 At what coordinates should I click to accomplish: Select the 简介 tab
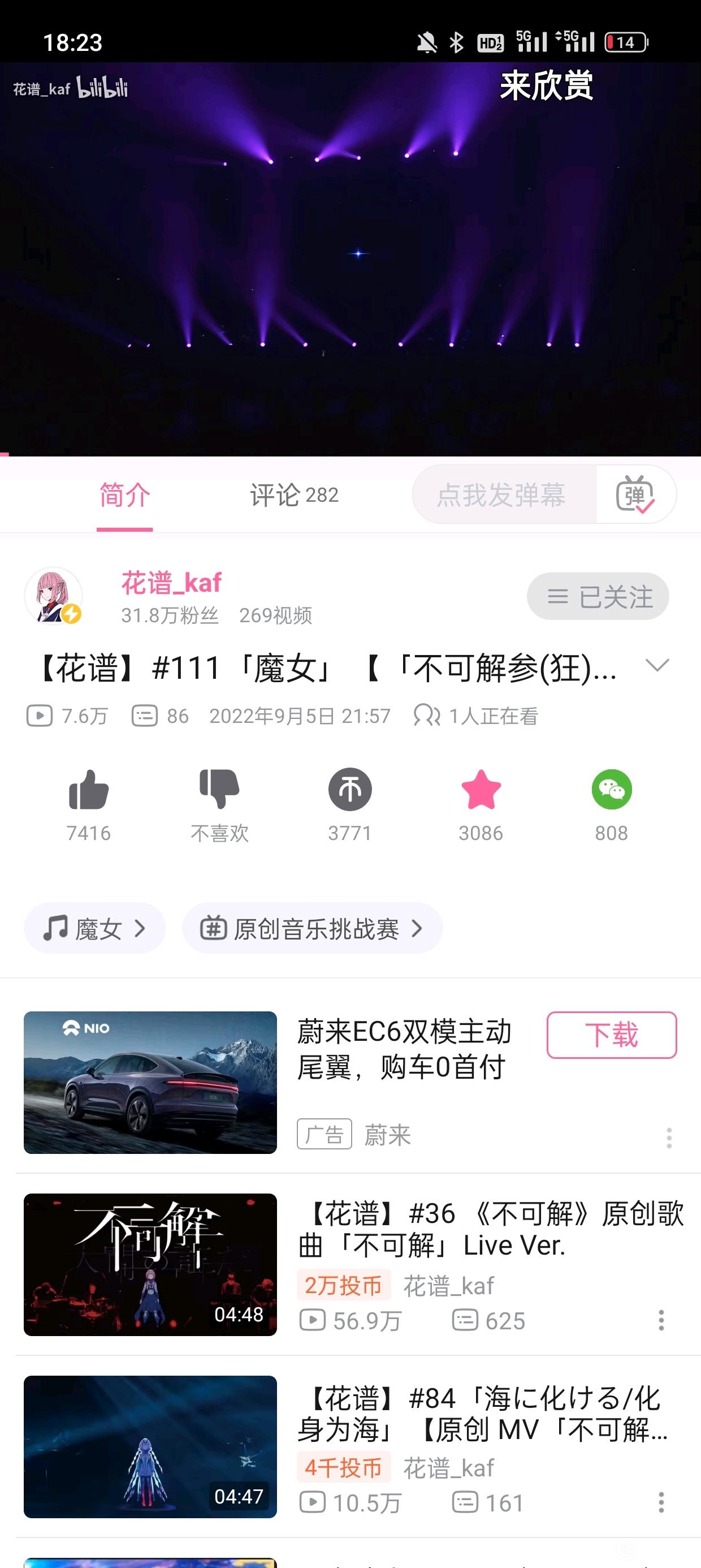coord(125,495)
